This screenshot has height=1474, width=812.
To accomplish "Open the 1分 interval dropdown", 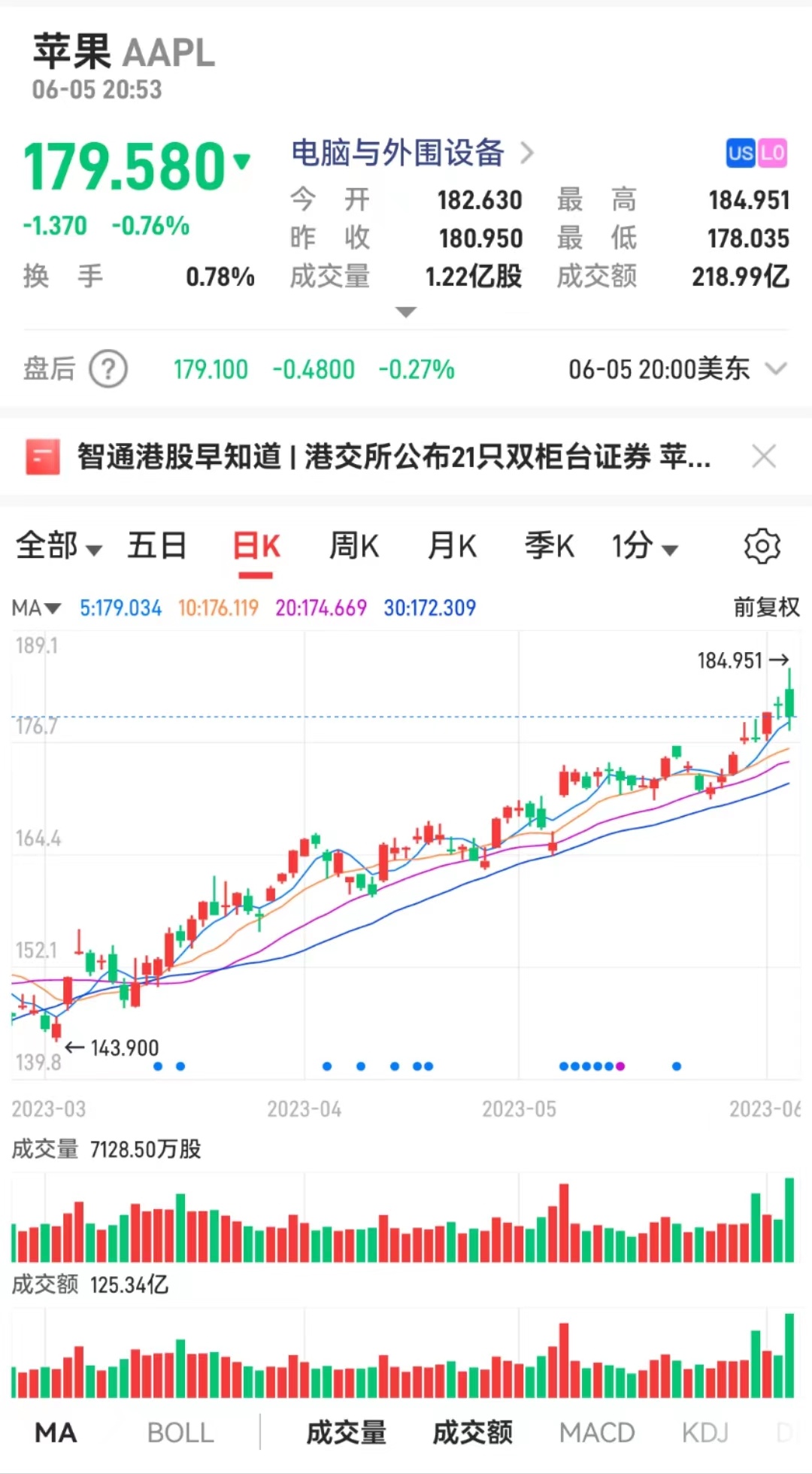I will pos(644,546).
